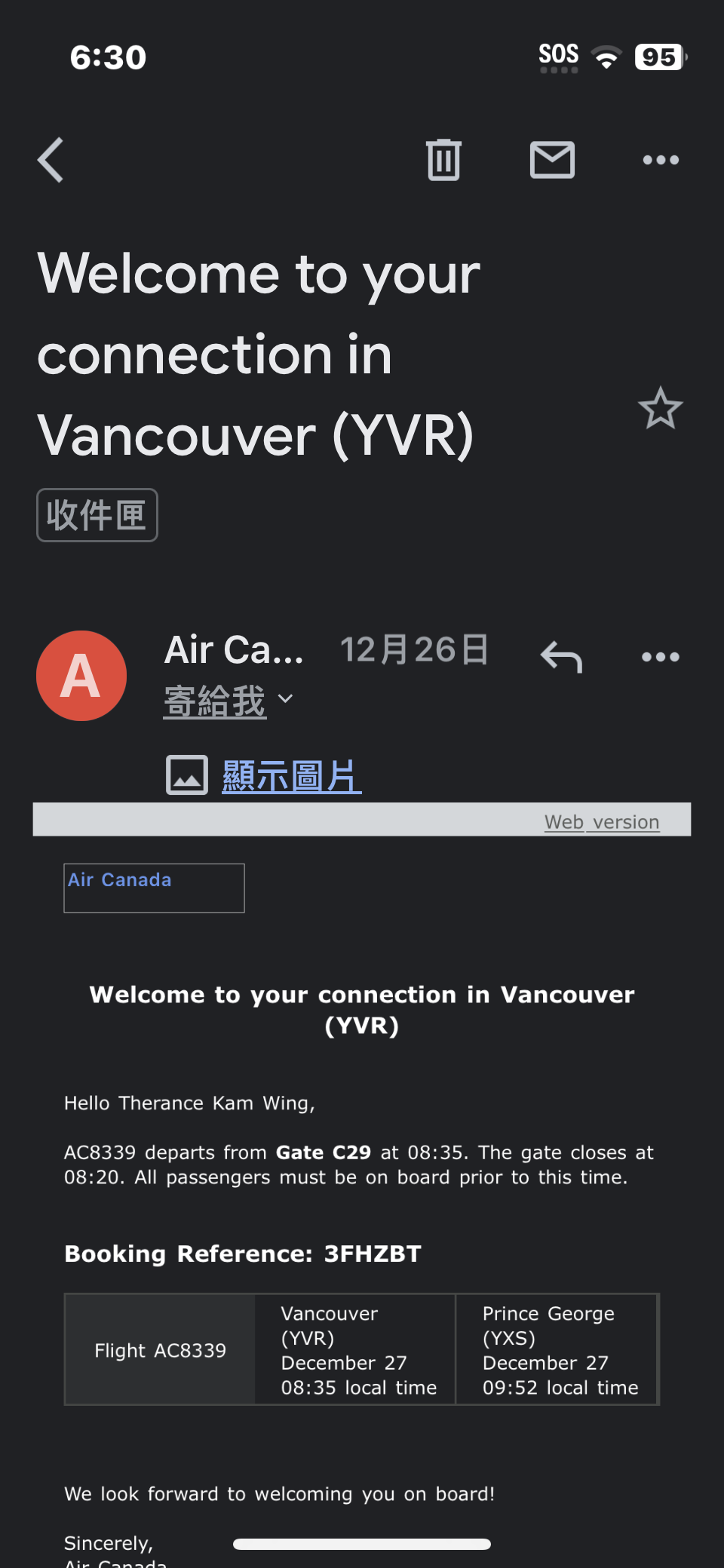
Task: Open the Web version link
Action: point(602,822)
